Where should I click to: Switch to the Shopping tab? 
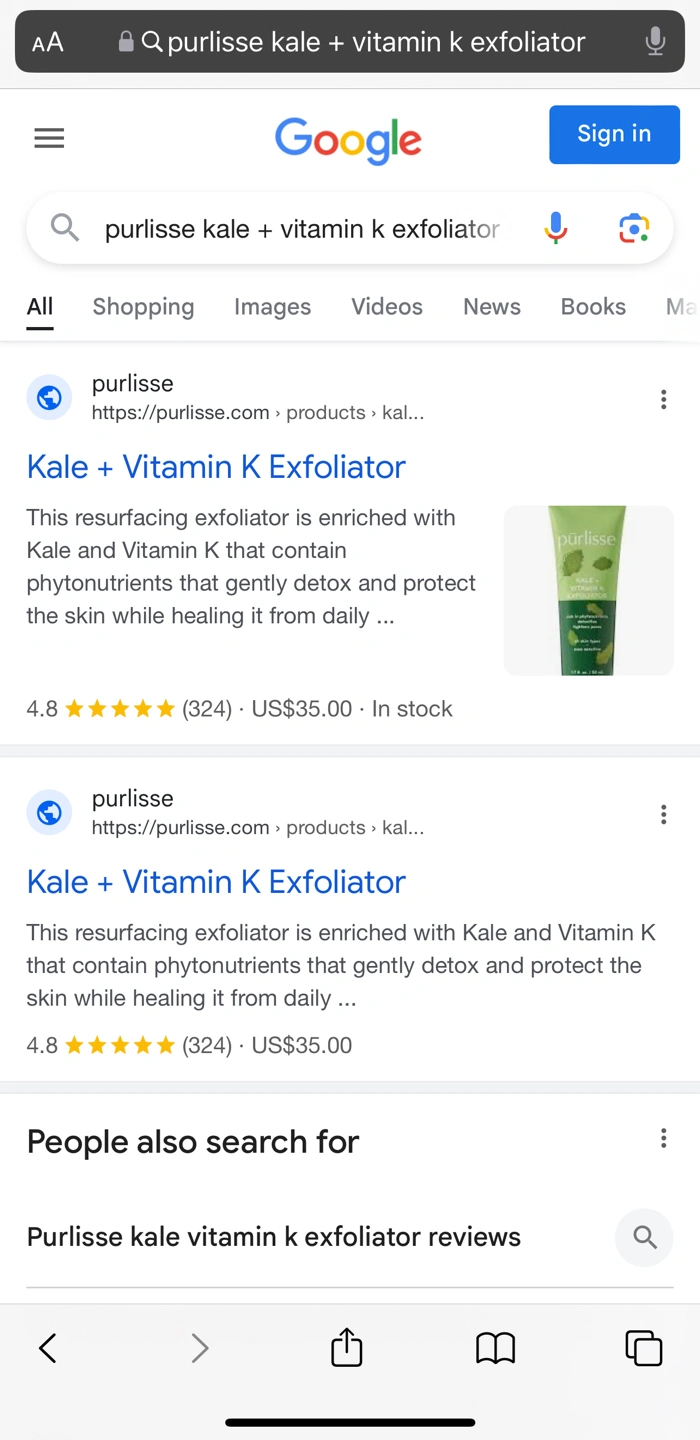pos(143,307)
